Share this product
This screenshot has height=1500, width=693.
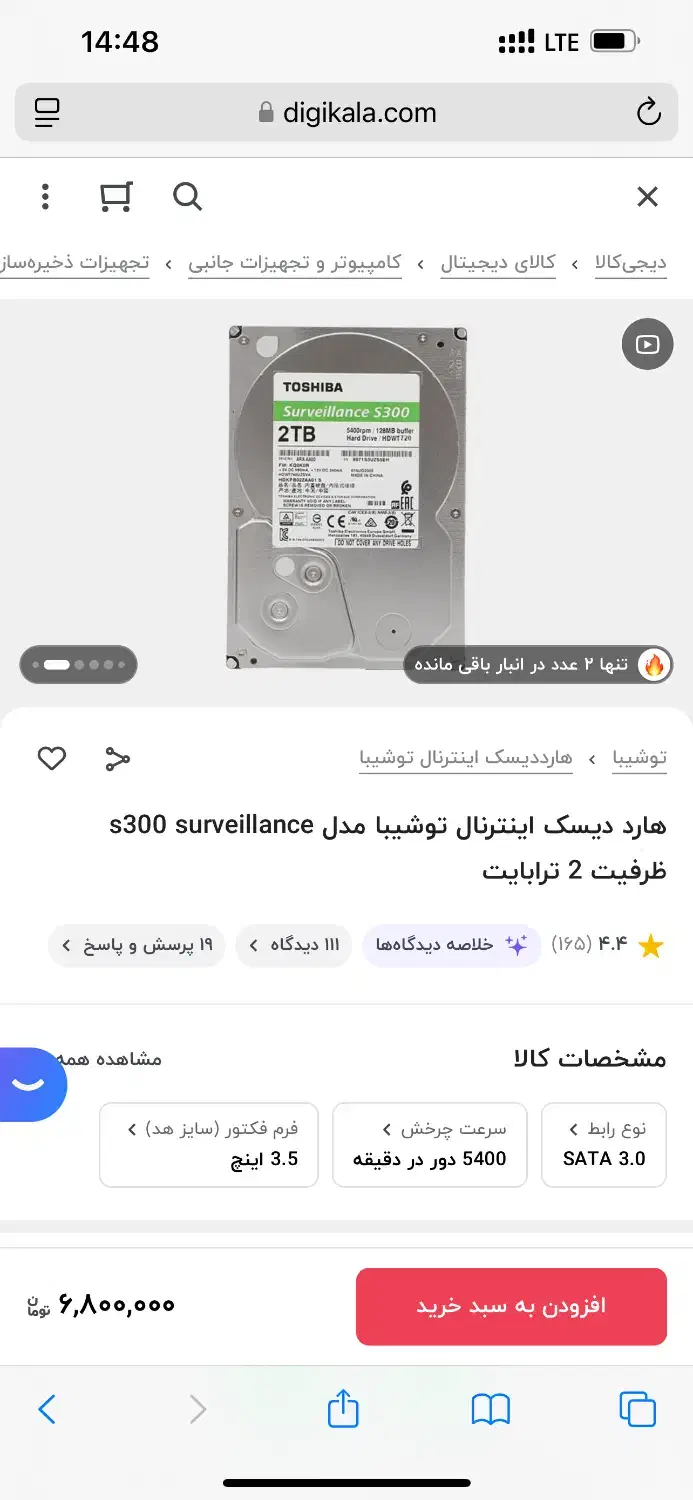pyautogui.click(x=118, y=758)
